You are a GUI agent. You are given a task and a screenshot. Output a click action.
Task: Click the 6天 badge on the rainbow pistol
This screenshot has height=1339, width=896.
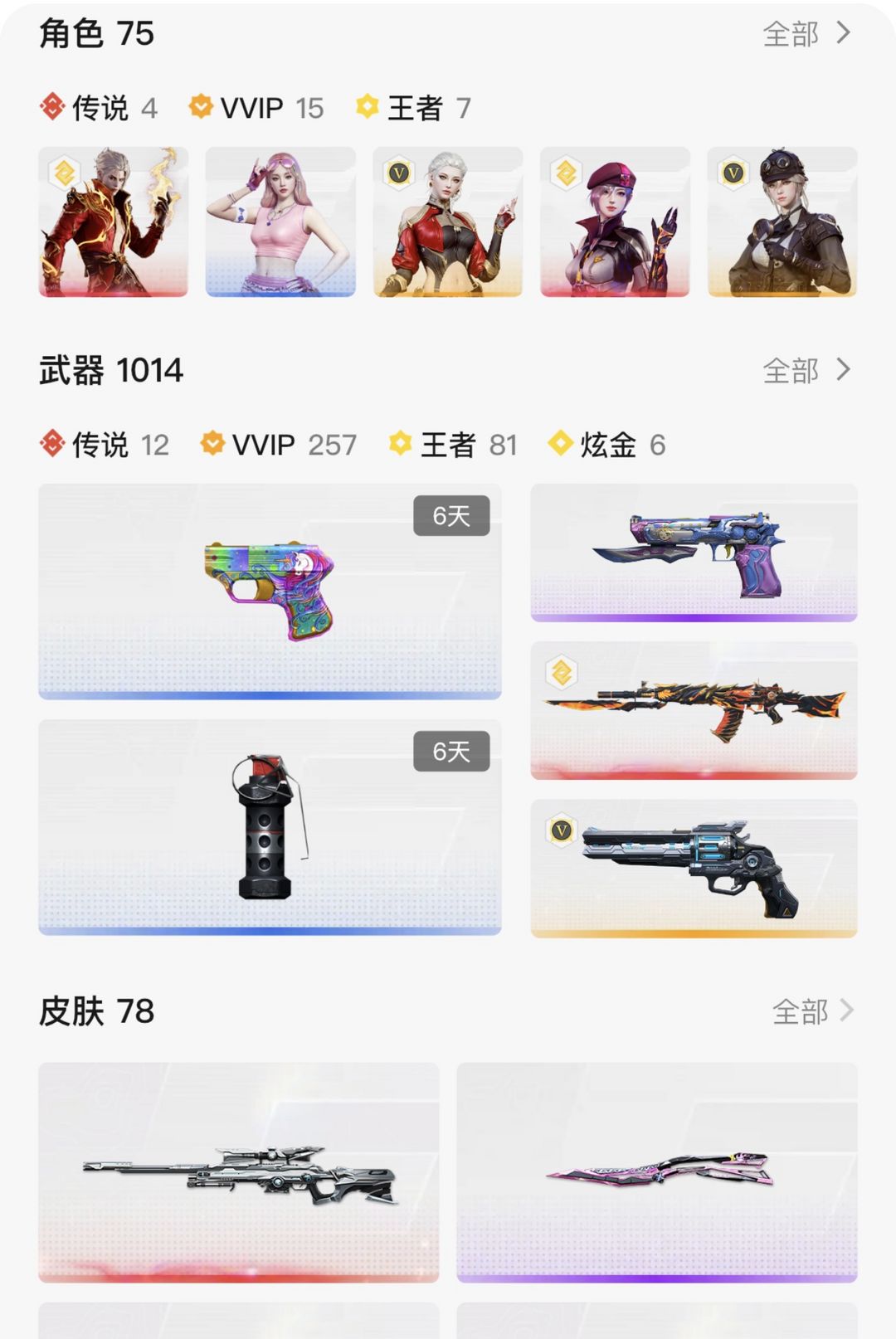(x=452, y=514)
